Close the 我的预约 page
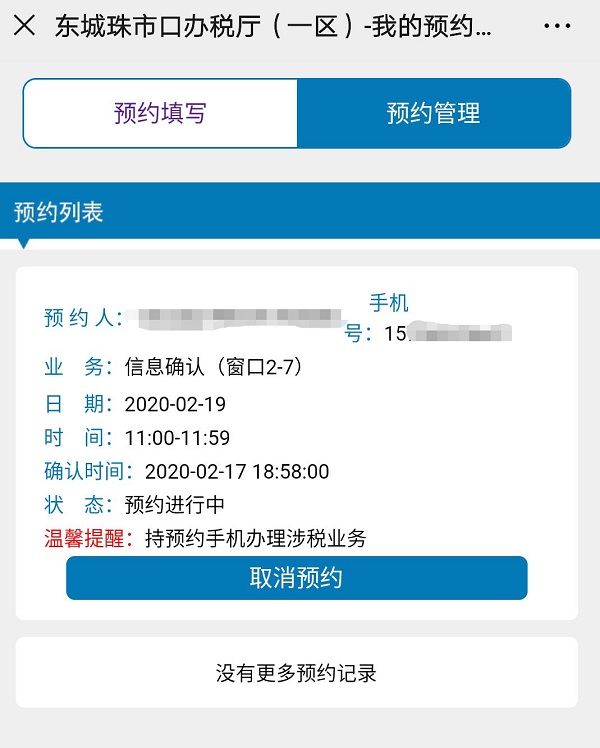 point(27,27)
